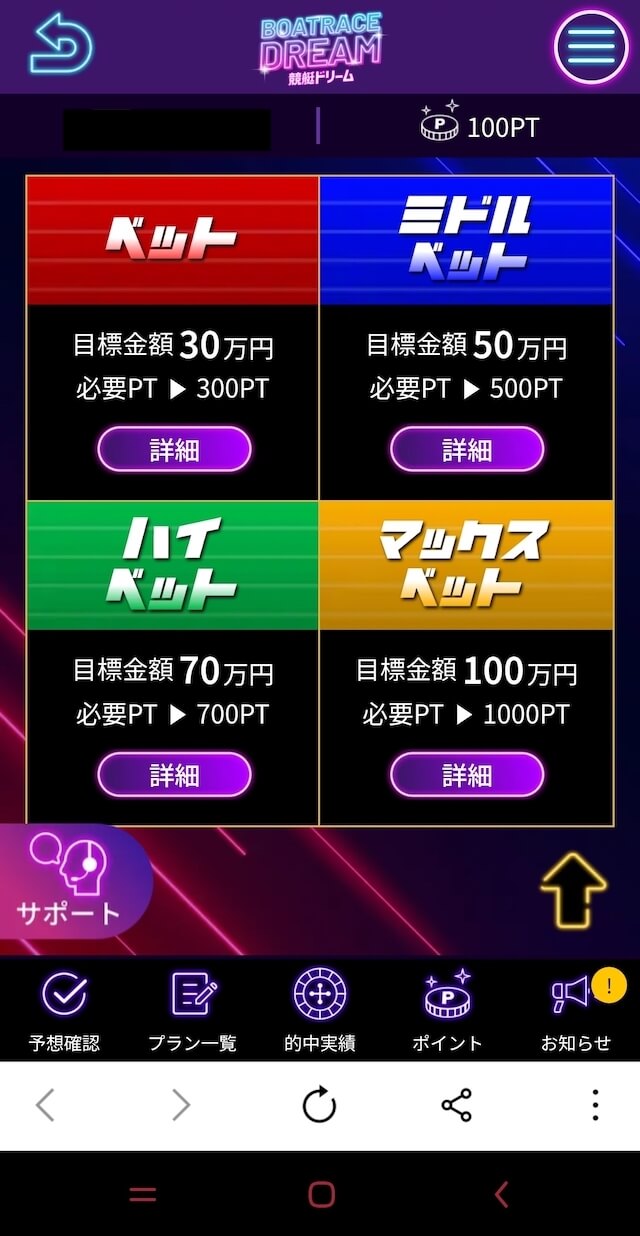Image resolution: width=640 pixels, height=1236 pixels.
Task: Switch to the 予想確認 tab
Action: (64, 1011)
